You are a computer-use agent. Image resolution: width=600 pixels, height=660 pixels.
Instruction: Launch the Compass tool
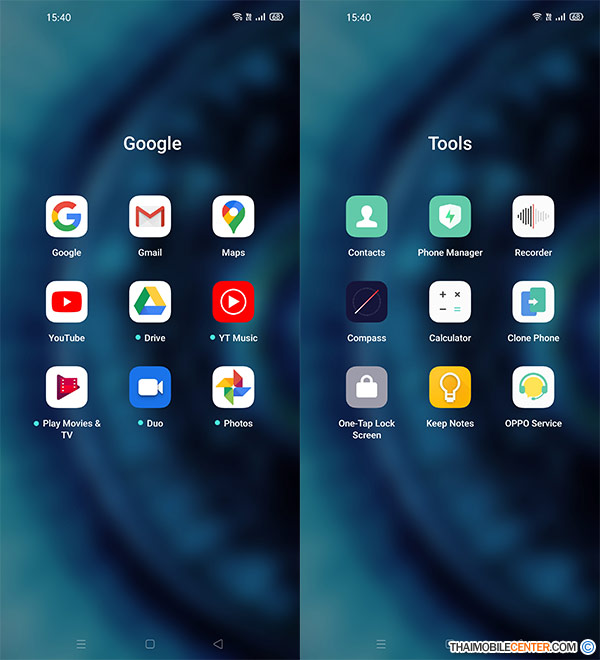point(367,301)
